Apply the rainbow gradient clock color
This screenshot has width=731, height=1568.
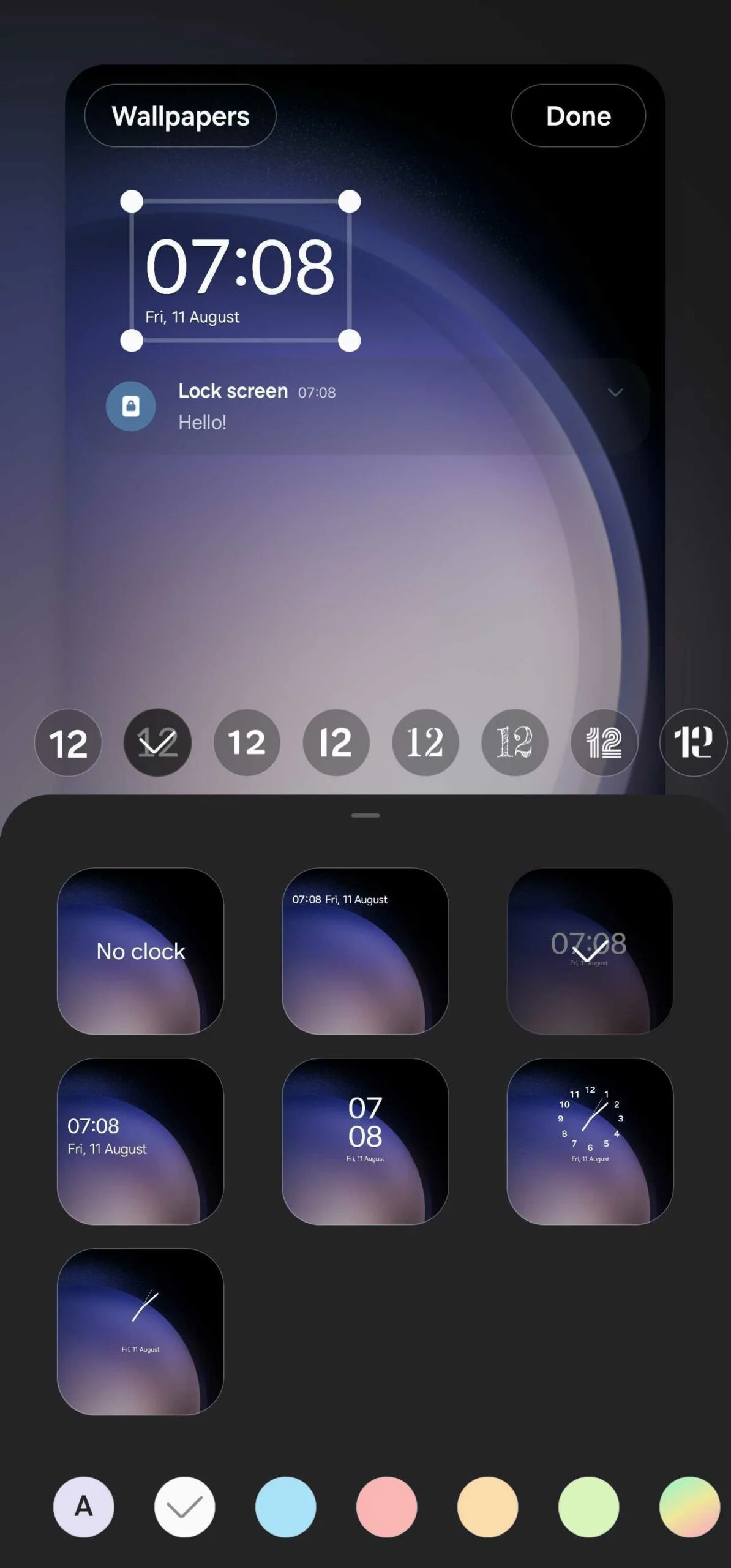[x=689, y=1506]
